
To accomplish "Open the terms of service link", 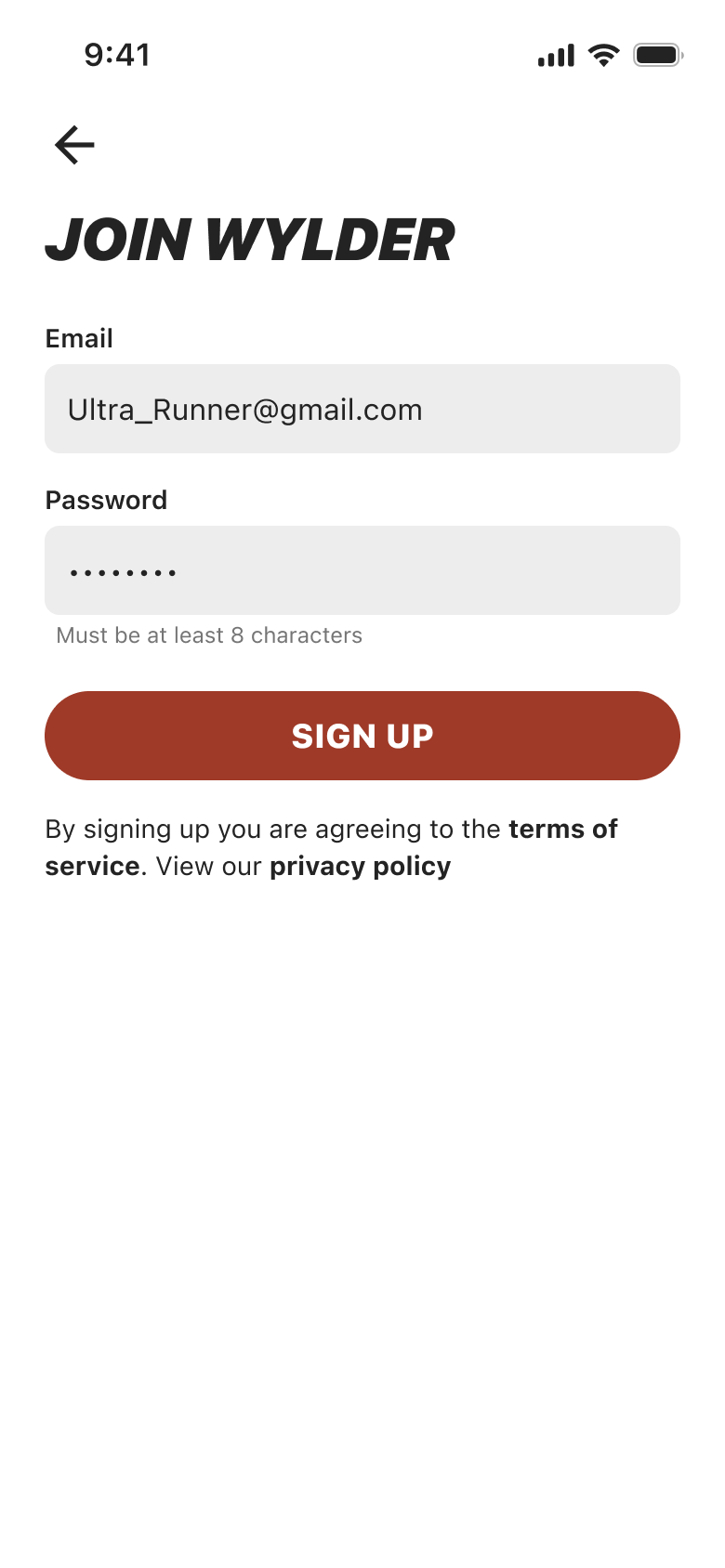I will (x=562, y=829).
